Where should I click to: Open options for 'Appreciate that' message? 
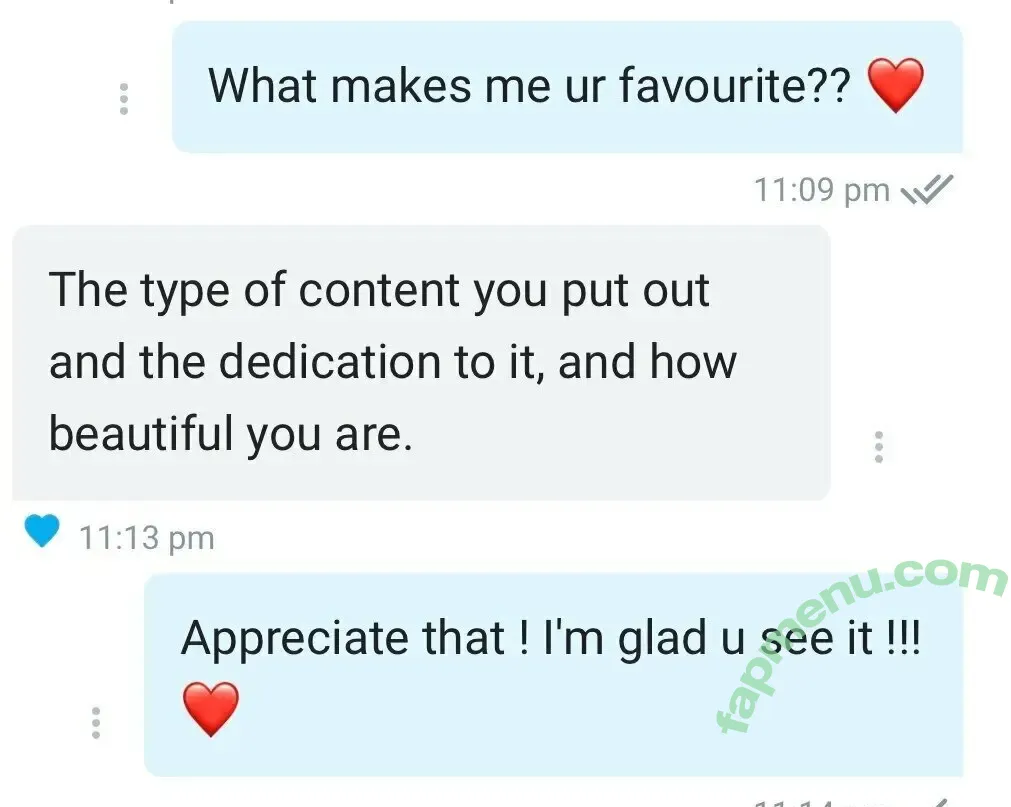96,722
